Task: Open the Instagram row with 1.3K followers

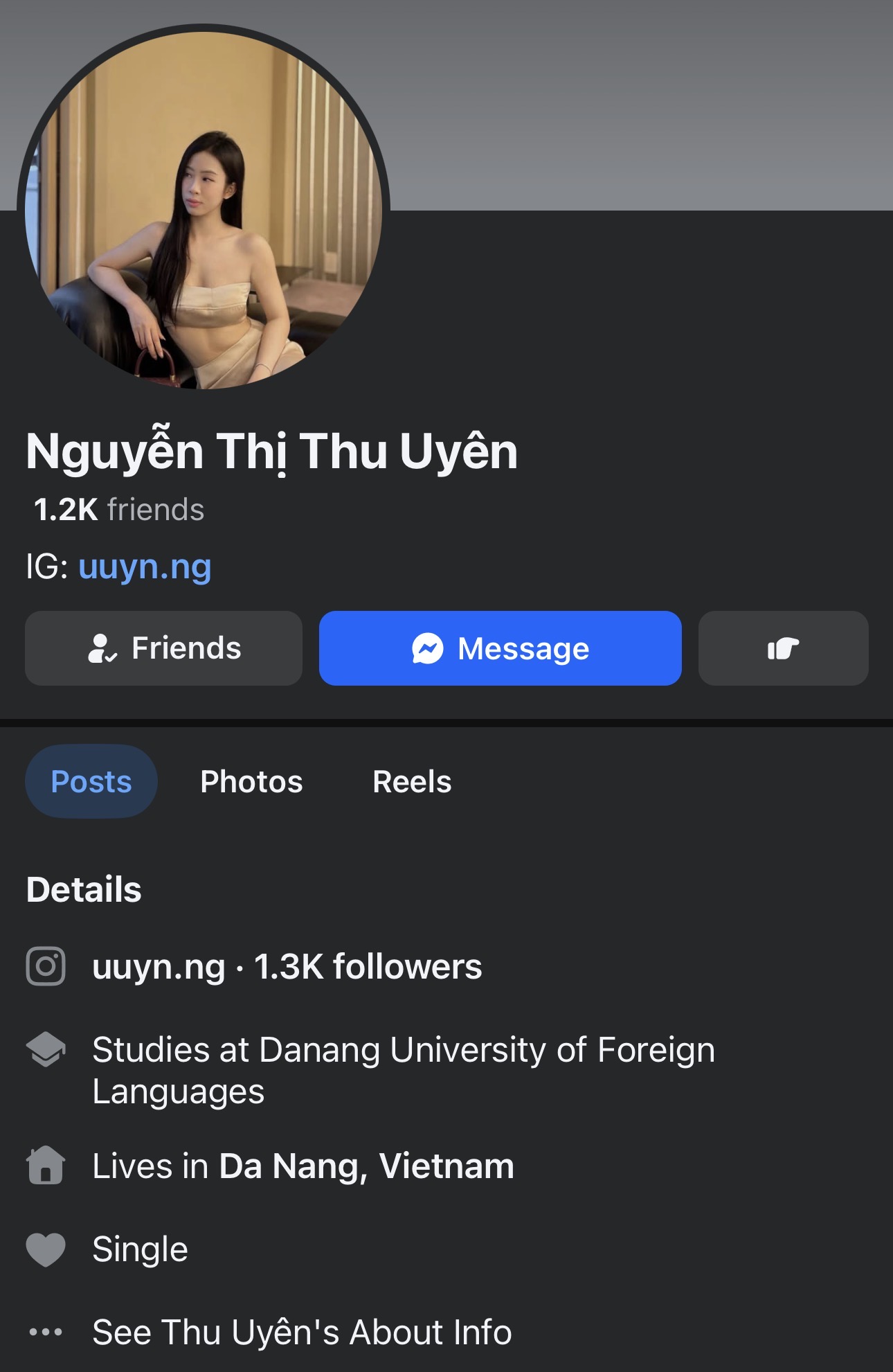Action: [287, 966]
